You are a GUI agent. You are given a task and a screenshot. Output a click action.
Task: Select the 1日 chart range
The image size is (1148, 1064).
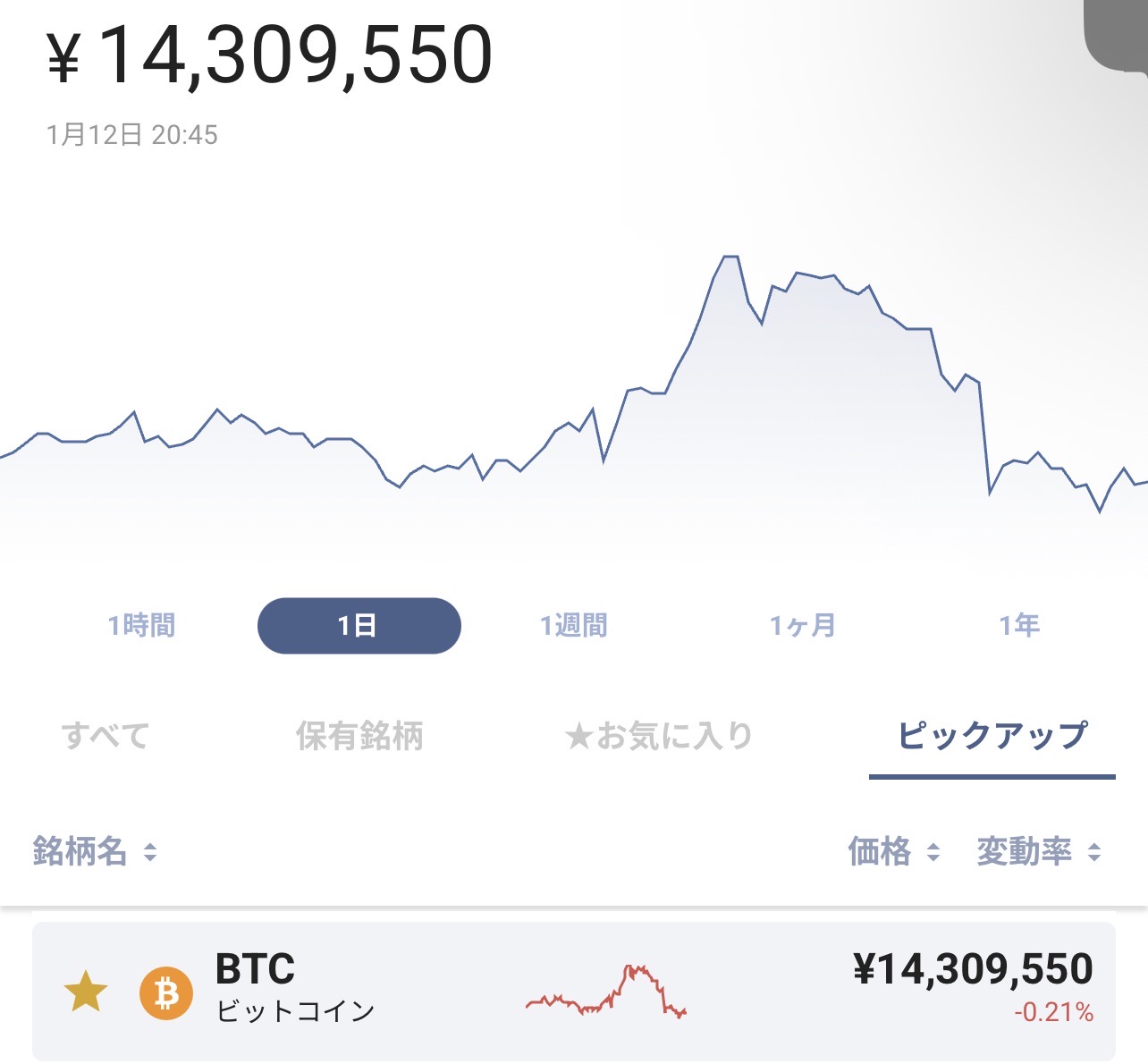[x=359, y=625]
